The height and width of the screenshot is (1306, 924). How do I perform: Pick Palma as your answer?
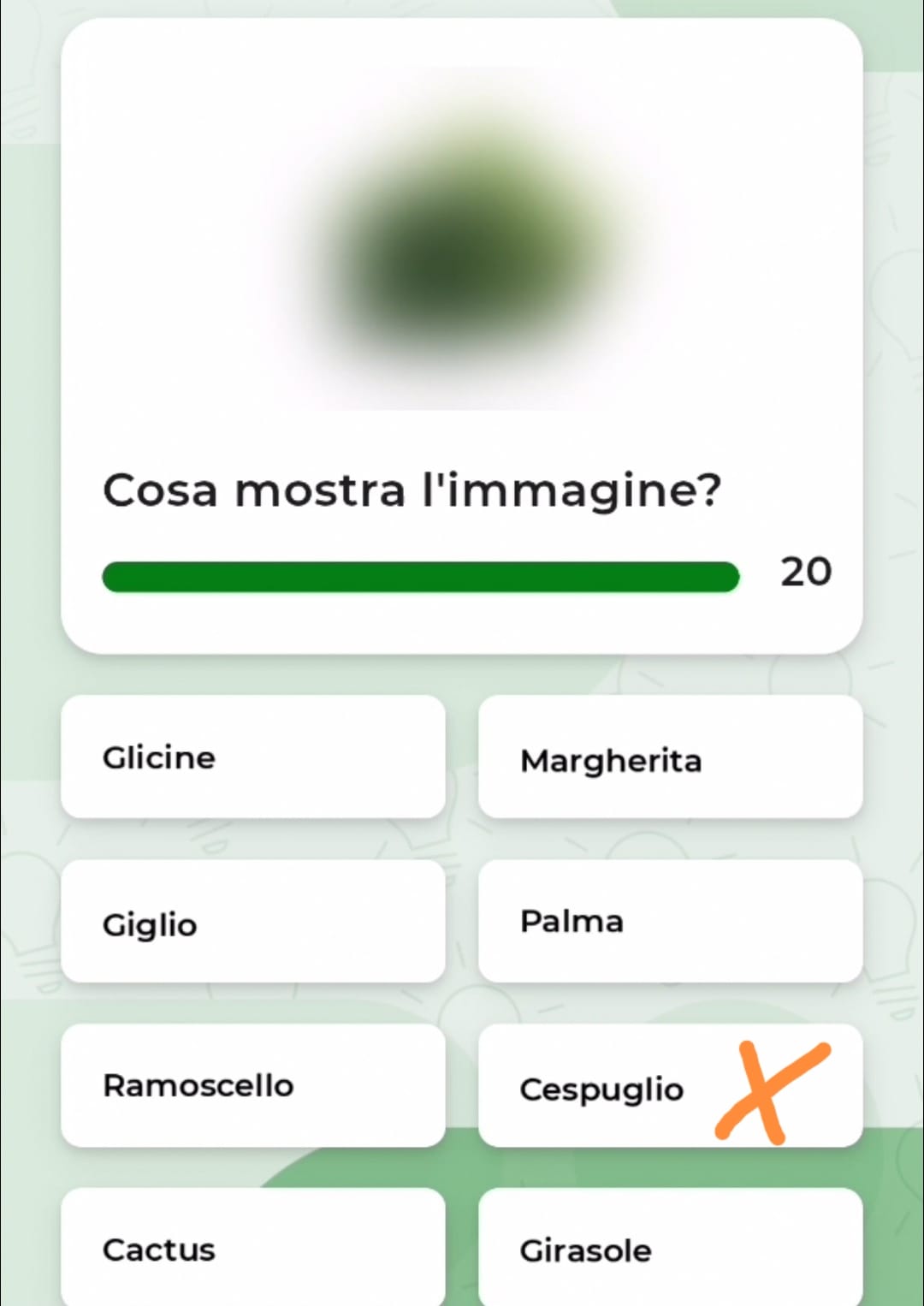[670, 921]
